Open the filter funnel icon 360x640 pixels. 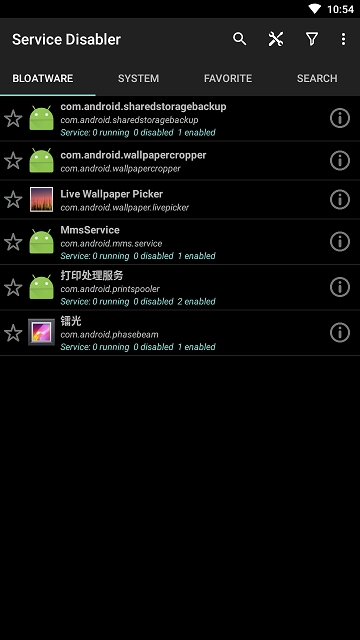312,39
